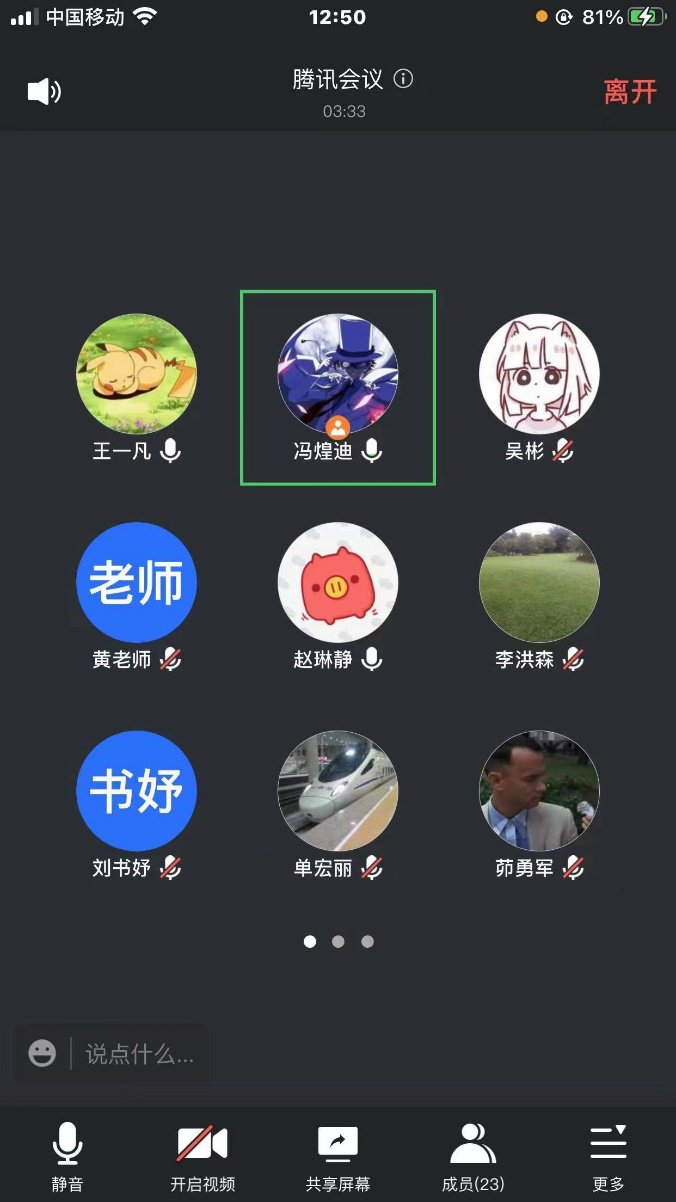Screen dimensions: 676x1202
Task: Open participant 茆勇军's tile
Action: (539, 791)
